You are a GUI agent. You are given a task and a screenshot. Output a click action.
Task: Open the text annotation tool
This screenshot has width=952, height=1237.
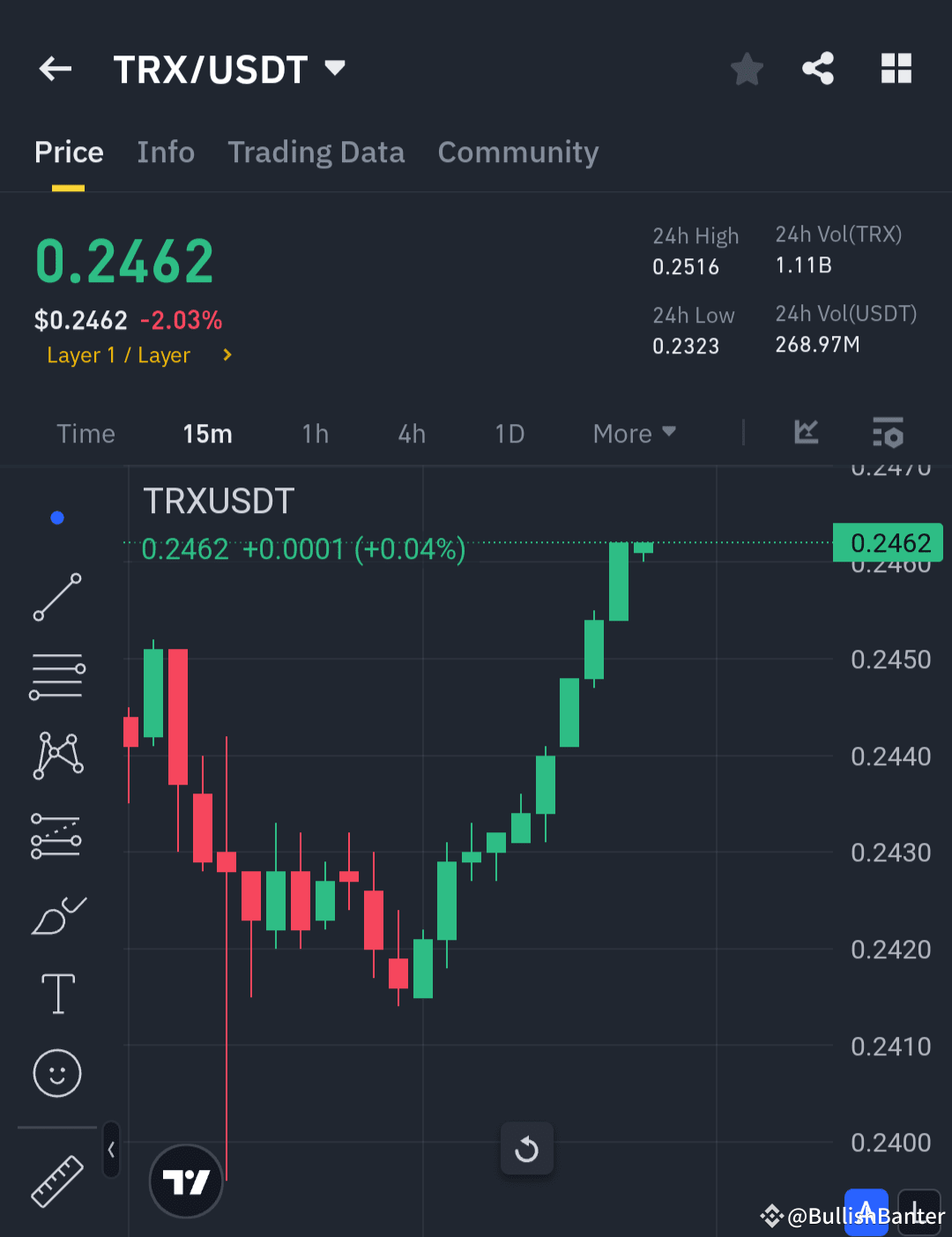pos(56,994)
